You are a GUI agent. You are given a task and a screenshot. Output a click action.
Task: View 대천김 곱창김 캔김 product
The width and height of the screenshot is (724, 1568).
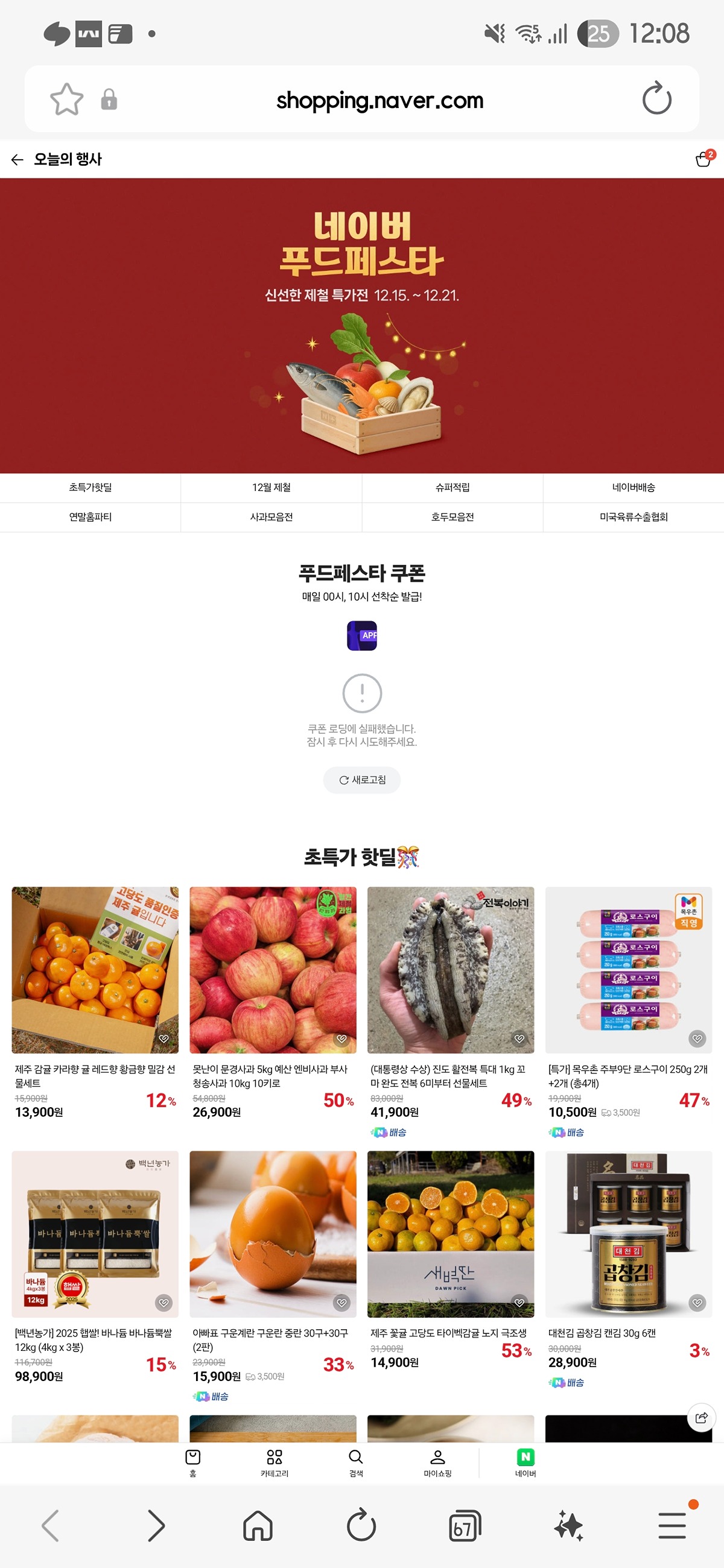(x=629, y=1234)
